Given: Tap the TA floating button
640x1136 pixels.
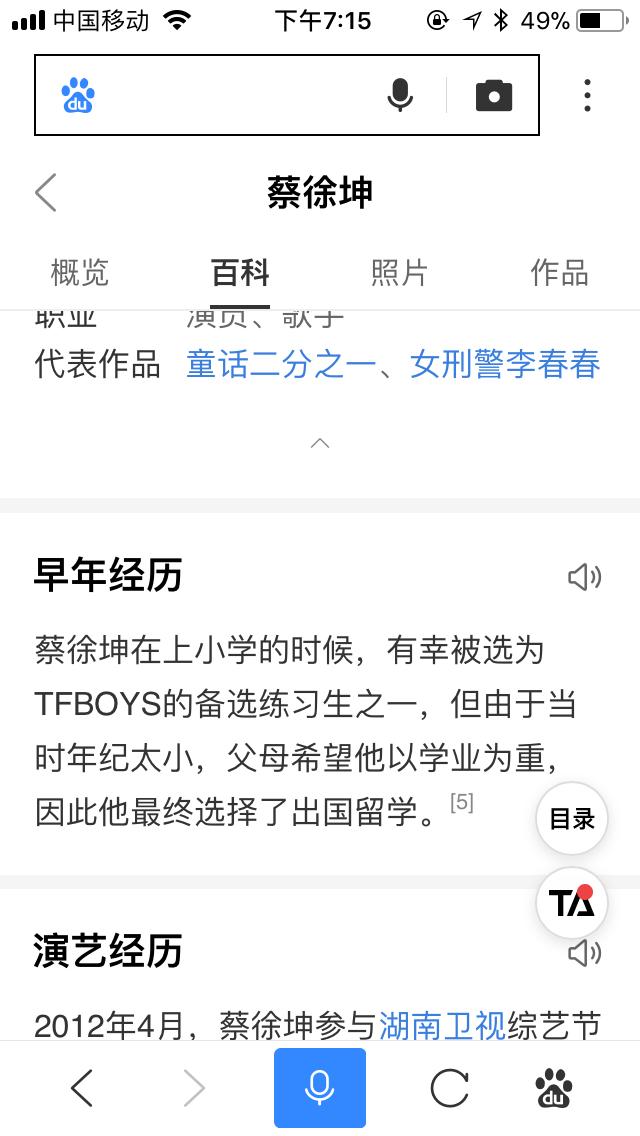Looking at the screenshot, I should (x=572, y=902).
